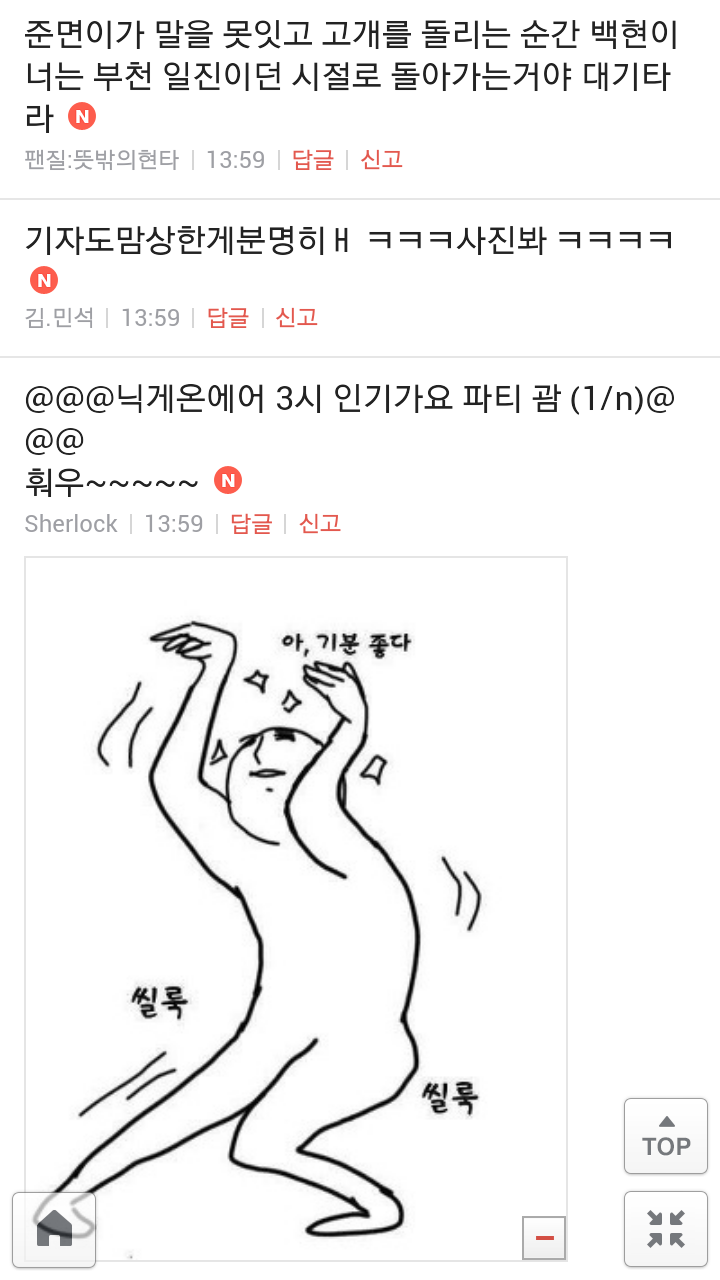Screen dimensions: 720x1280
Task: Collapse the image with the red minus button
Action: click(x=544, y=1238)
